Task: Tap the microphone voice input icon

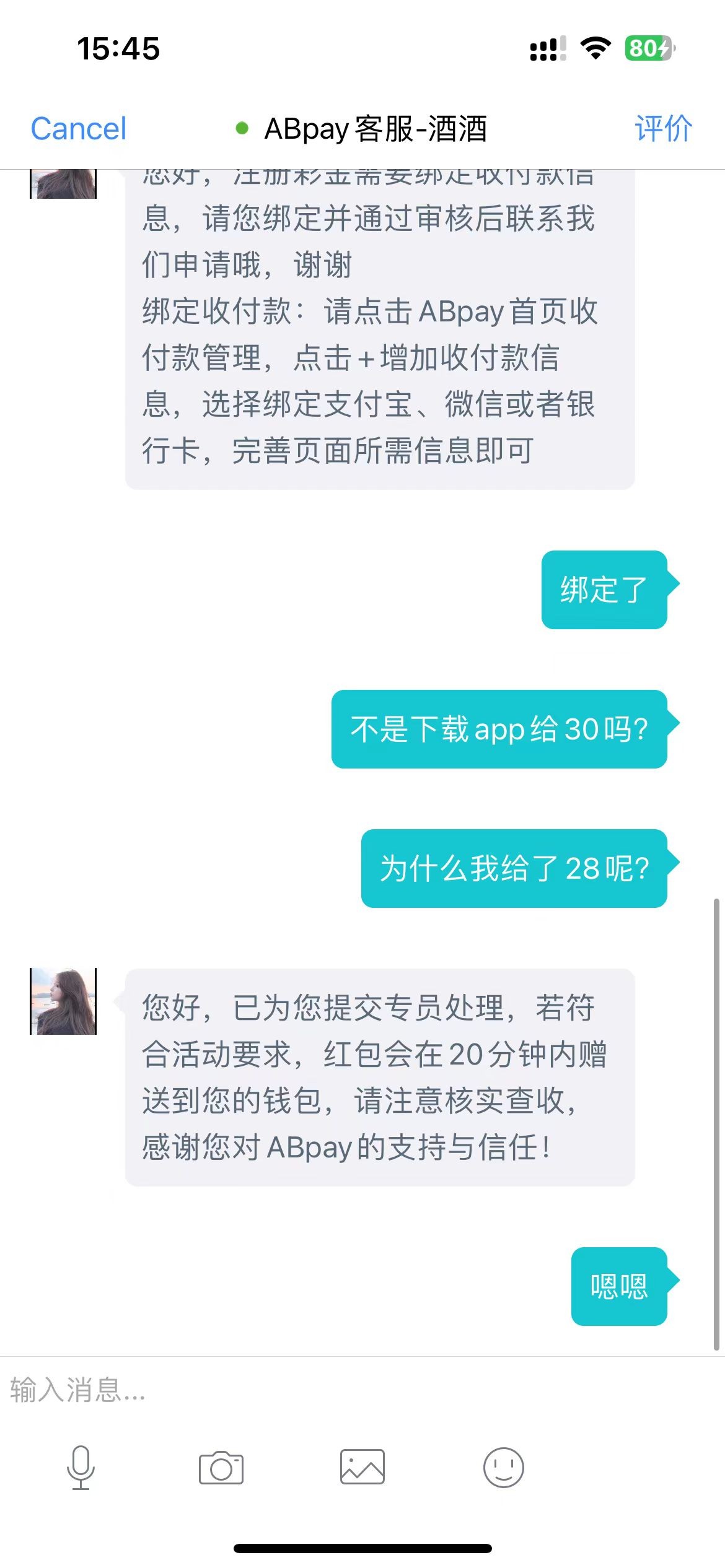Action: pos(81,1467)
